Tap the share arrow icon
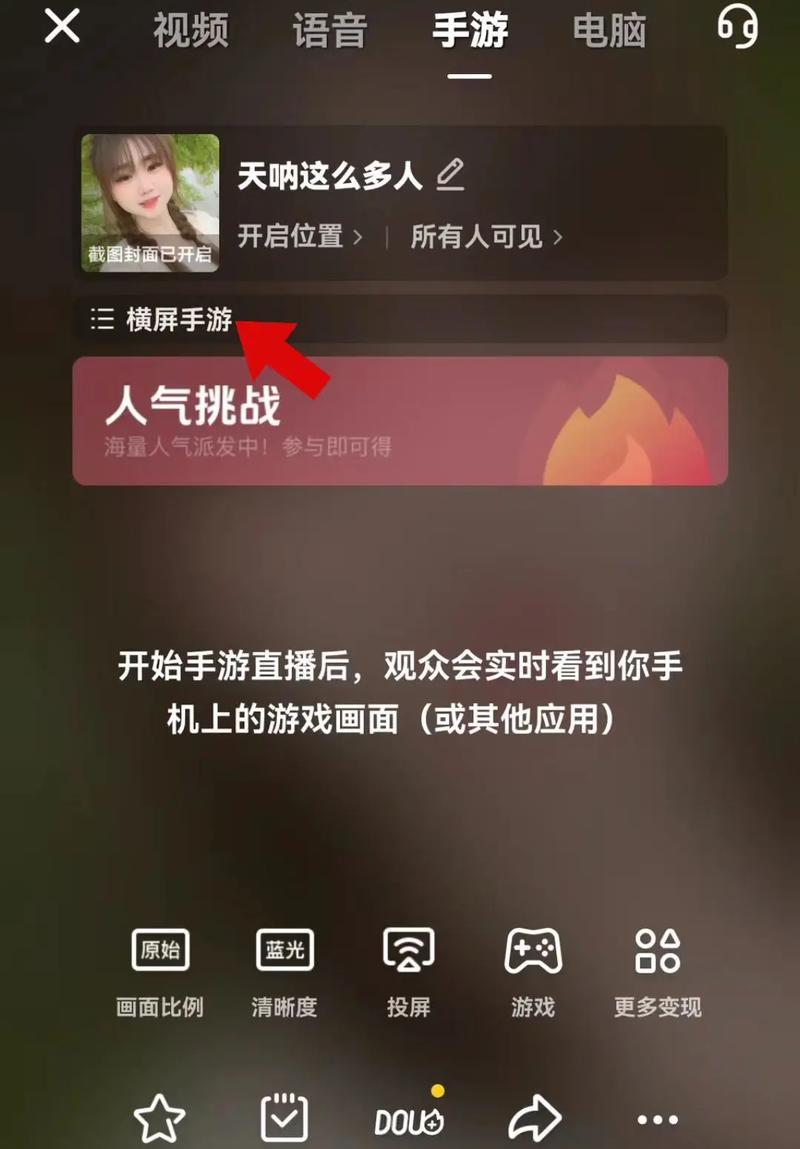Image resolution: width=800 pixels, height=1149 pixels. point(534,1118)
